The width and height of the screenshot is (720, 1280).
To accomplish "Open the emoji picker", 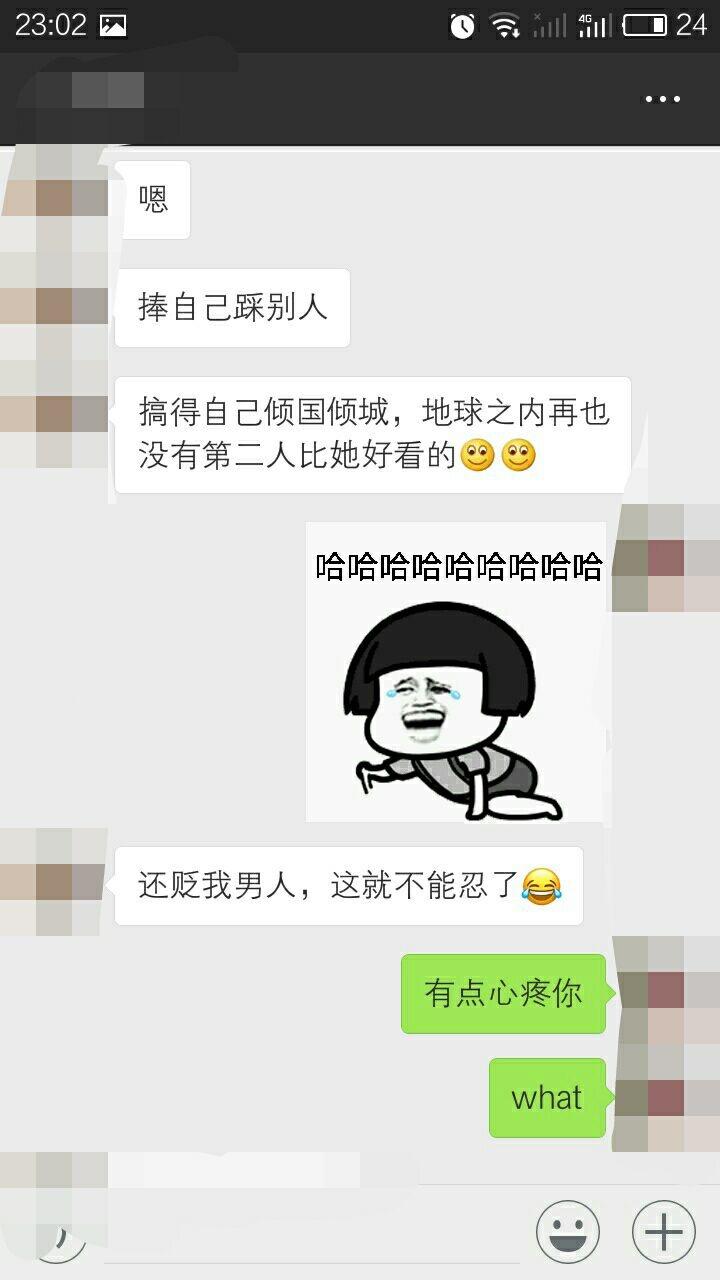I will click(x=568, y=1231).
